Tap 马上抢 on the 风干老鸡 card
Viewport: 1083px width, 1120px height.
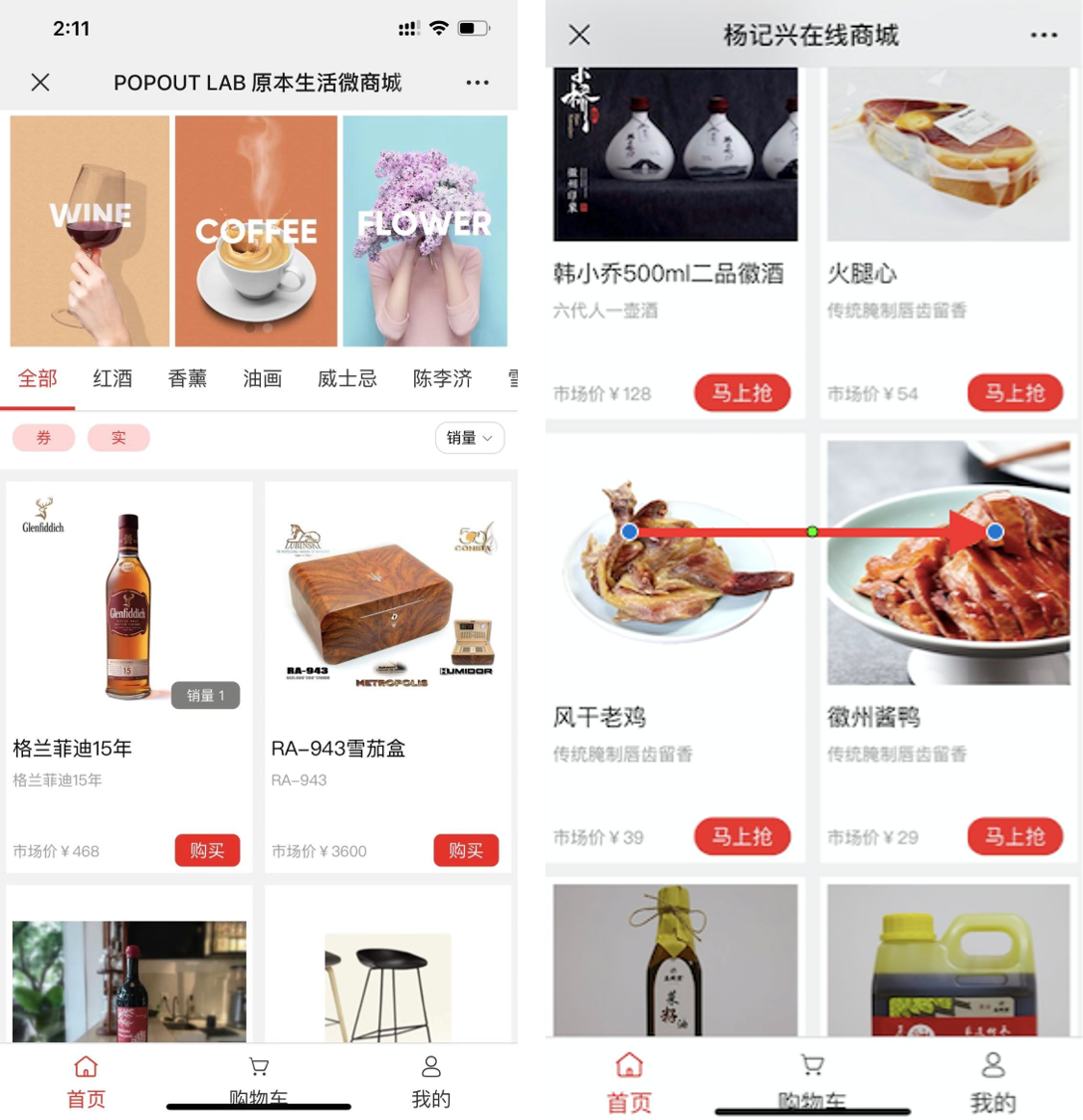(742, 837)
